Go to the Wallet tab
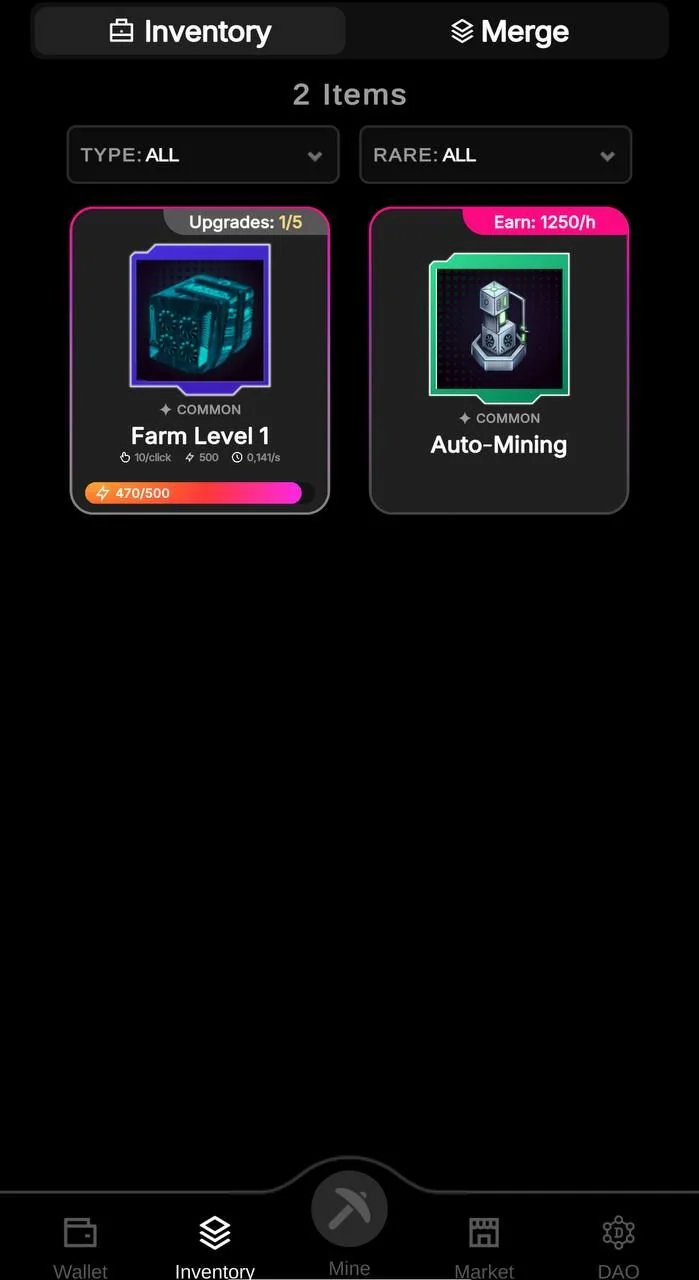Viewport: 699px width, 1280px height. [80, 1247]
